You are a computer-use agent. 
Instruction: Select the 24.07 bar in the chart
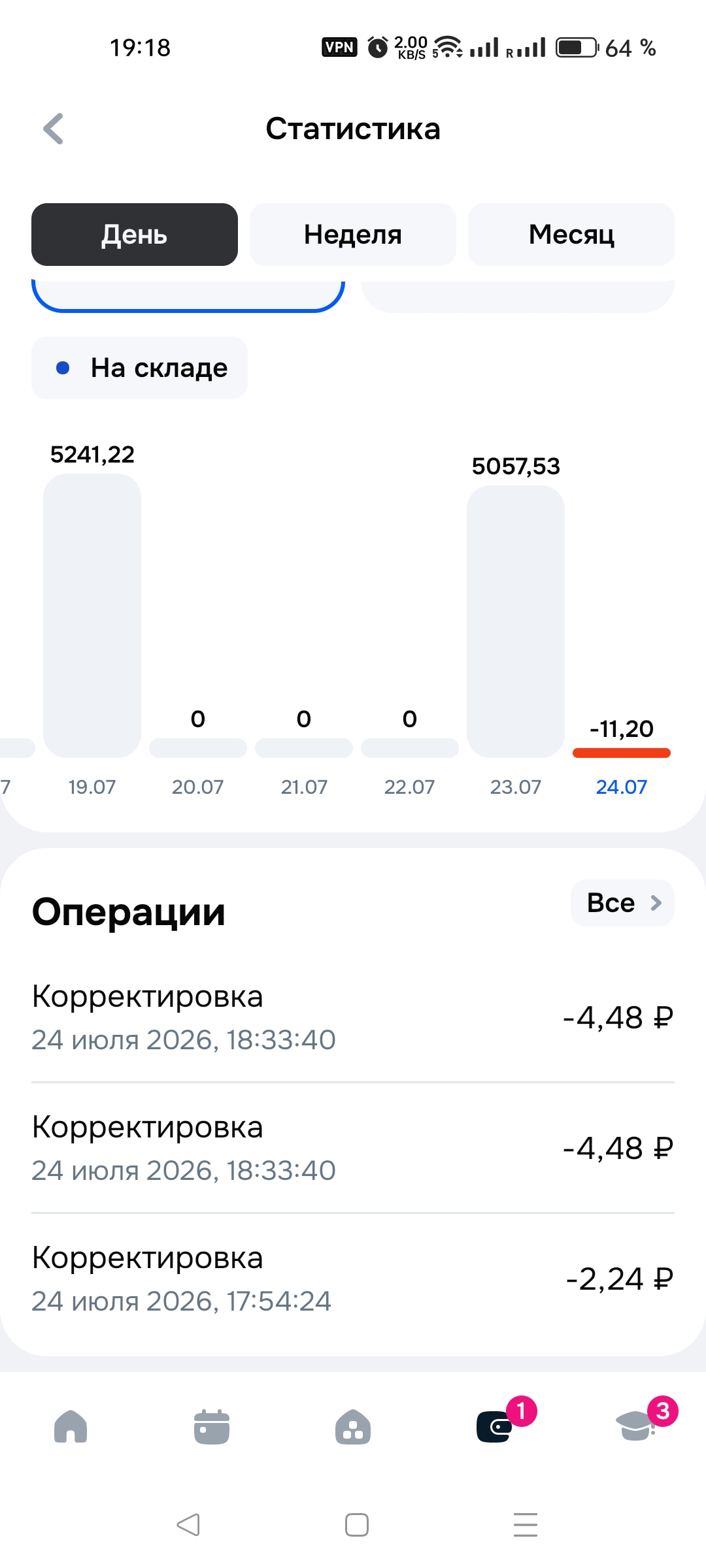click(x=622, y=753)
